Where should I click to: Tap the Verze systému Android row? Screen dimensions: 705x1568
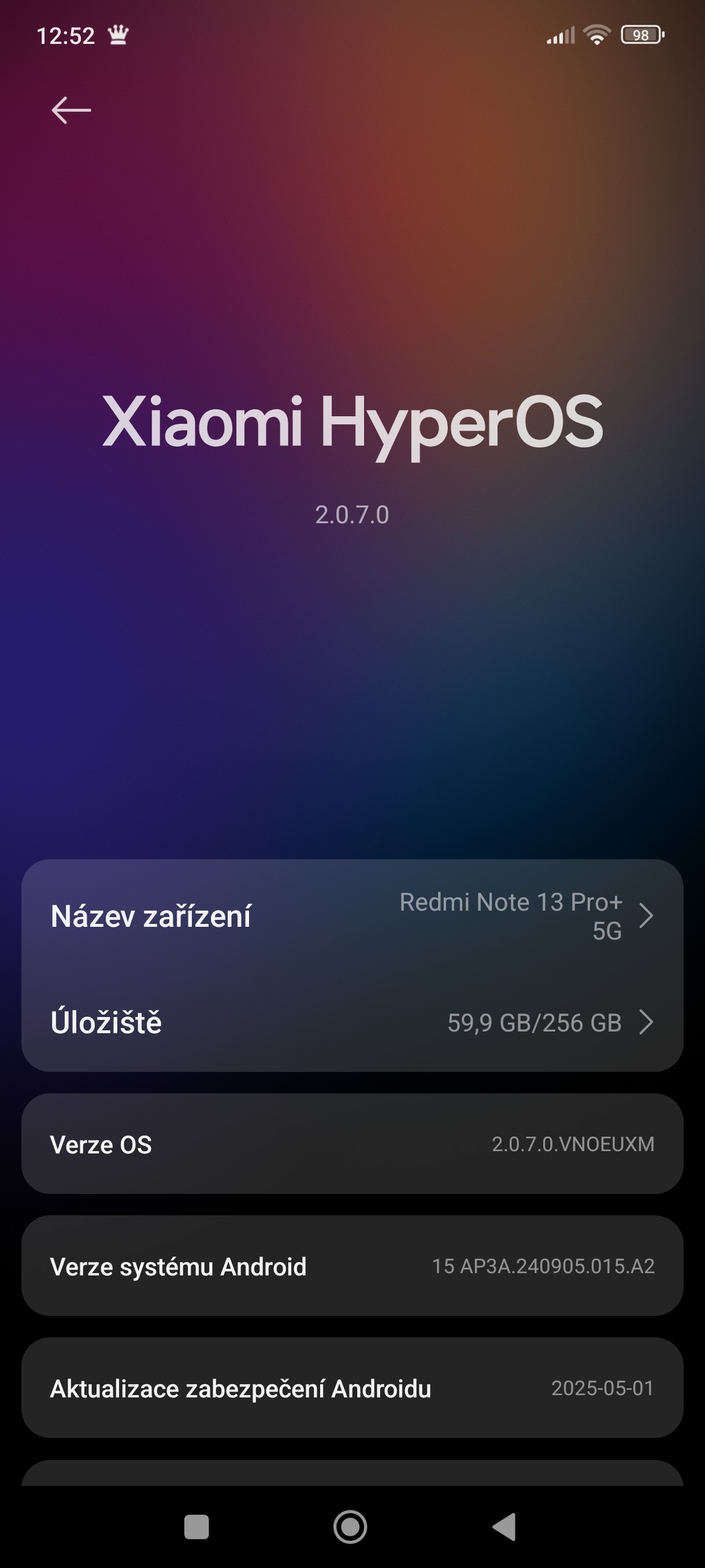[x=351, y=1266]
